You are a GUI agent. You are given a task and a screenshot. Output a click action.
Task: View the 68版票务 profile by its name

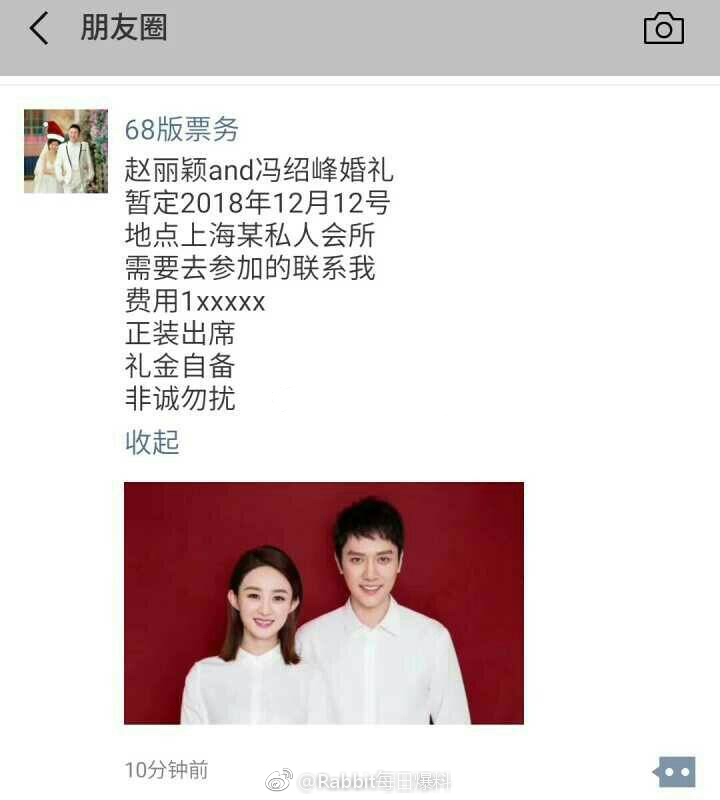click(181, 129)
